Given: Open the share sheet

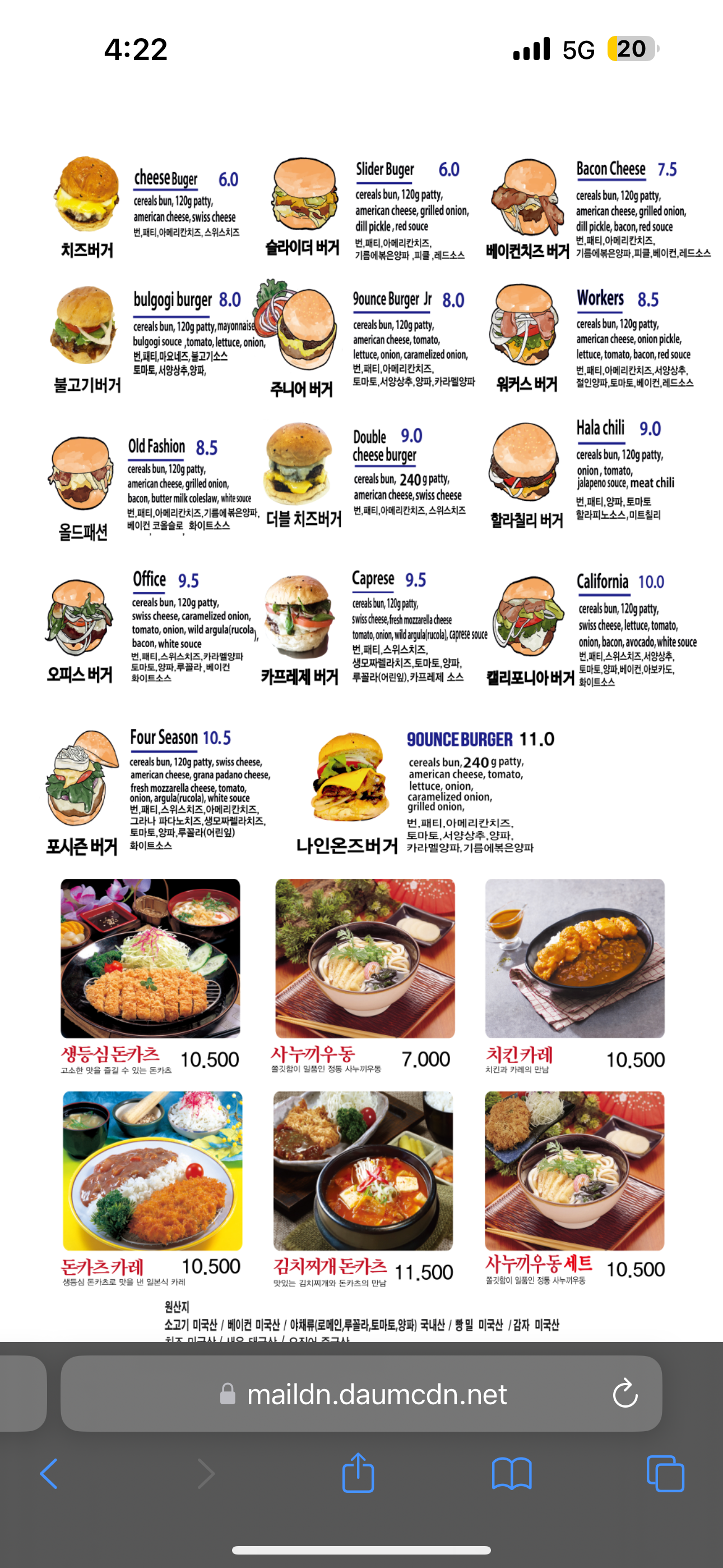Looking at the screenshot, I should pyautogui.click(x=358, y=1473).
